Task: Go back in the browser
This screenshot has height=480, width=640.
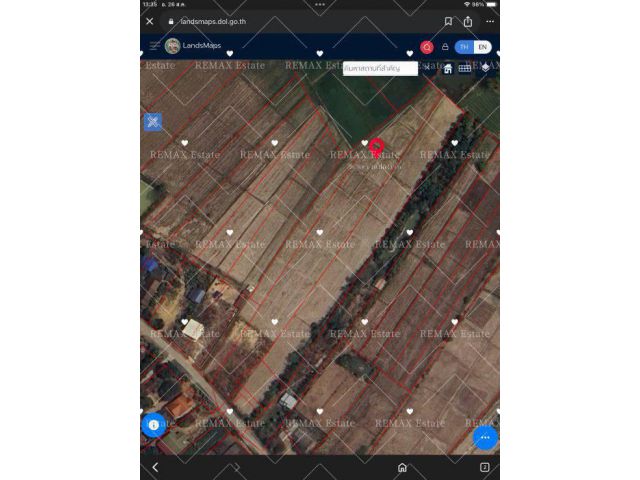Action: [x=155, y=467]
